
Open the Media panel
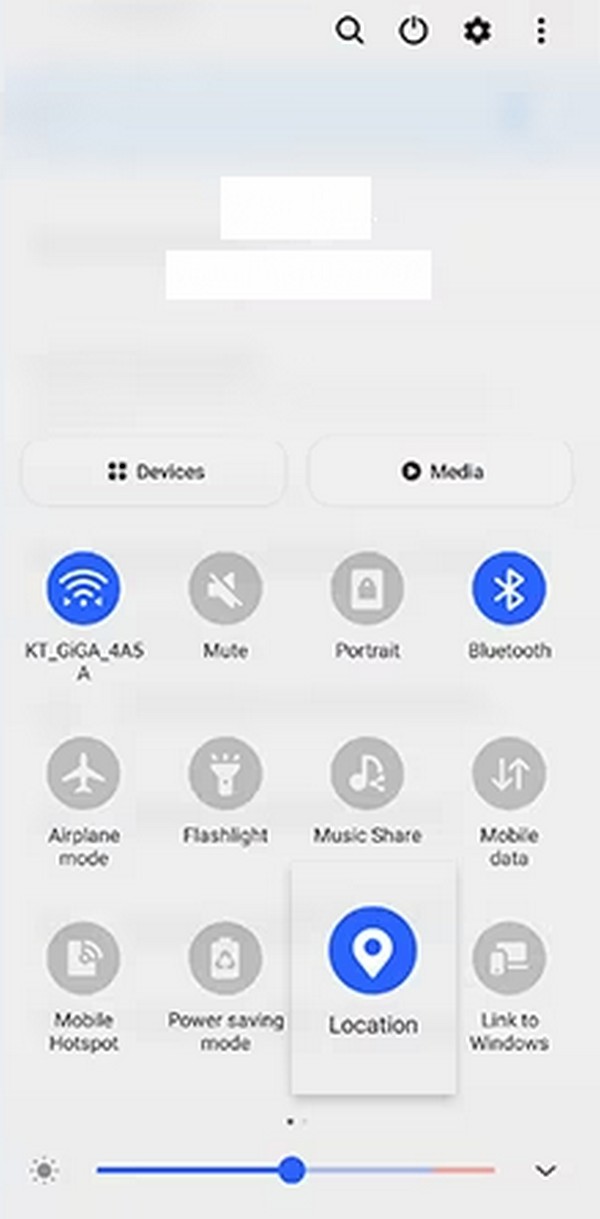coord(441,471)
